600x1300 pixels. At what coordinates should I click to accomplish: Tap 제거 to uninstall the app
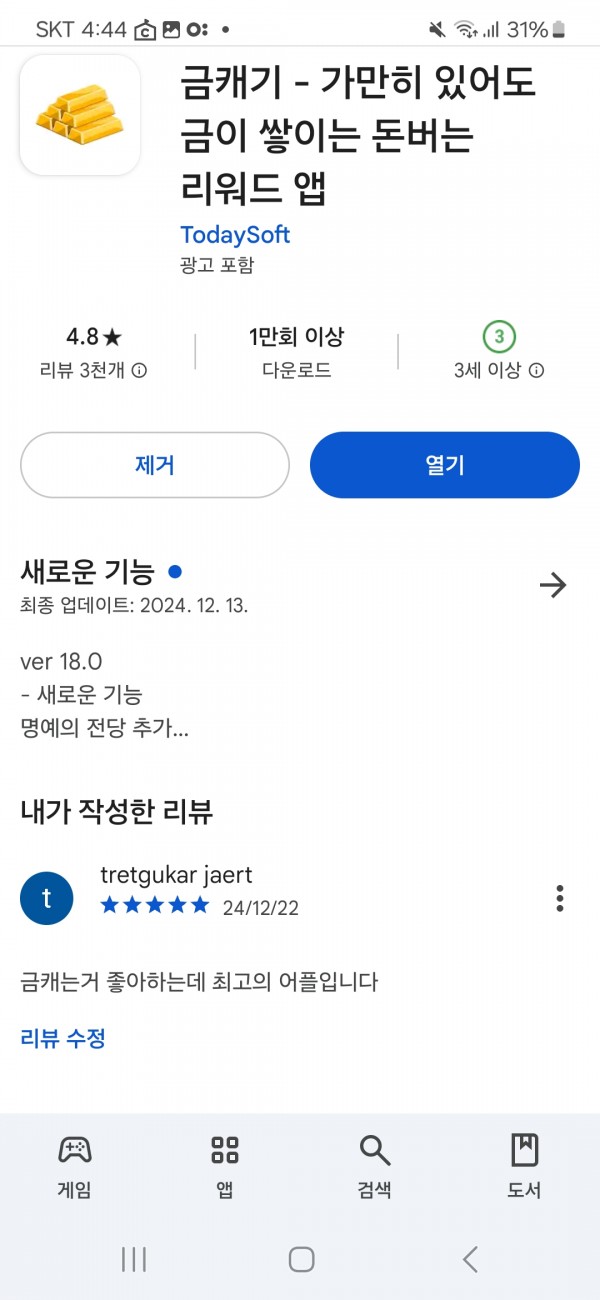(155, 465)
